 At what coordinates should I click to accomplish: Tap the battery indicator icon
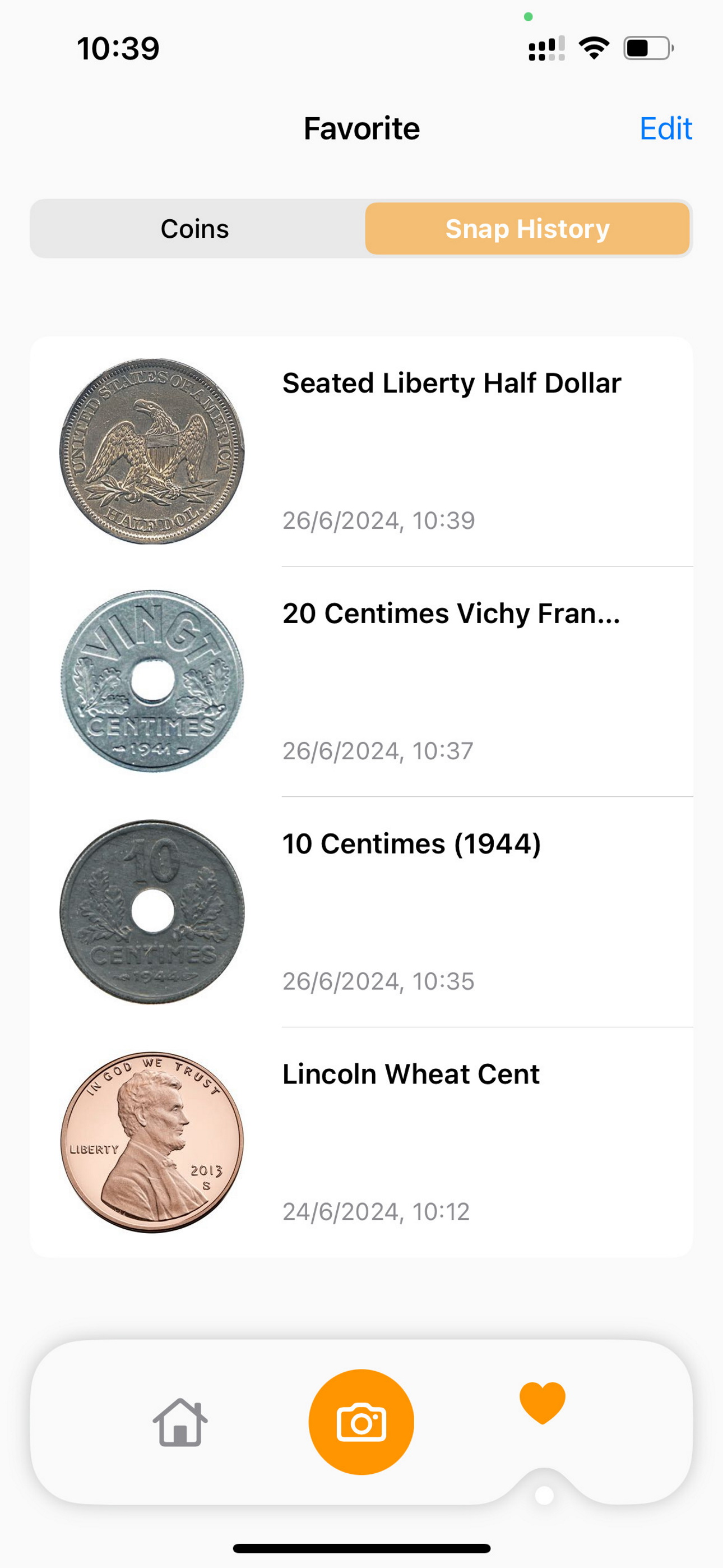pyautogui.click(x=646, y=47)
